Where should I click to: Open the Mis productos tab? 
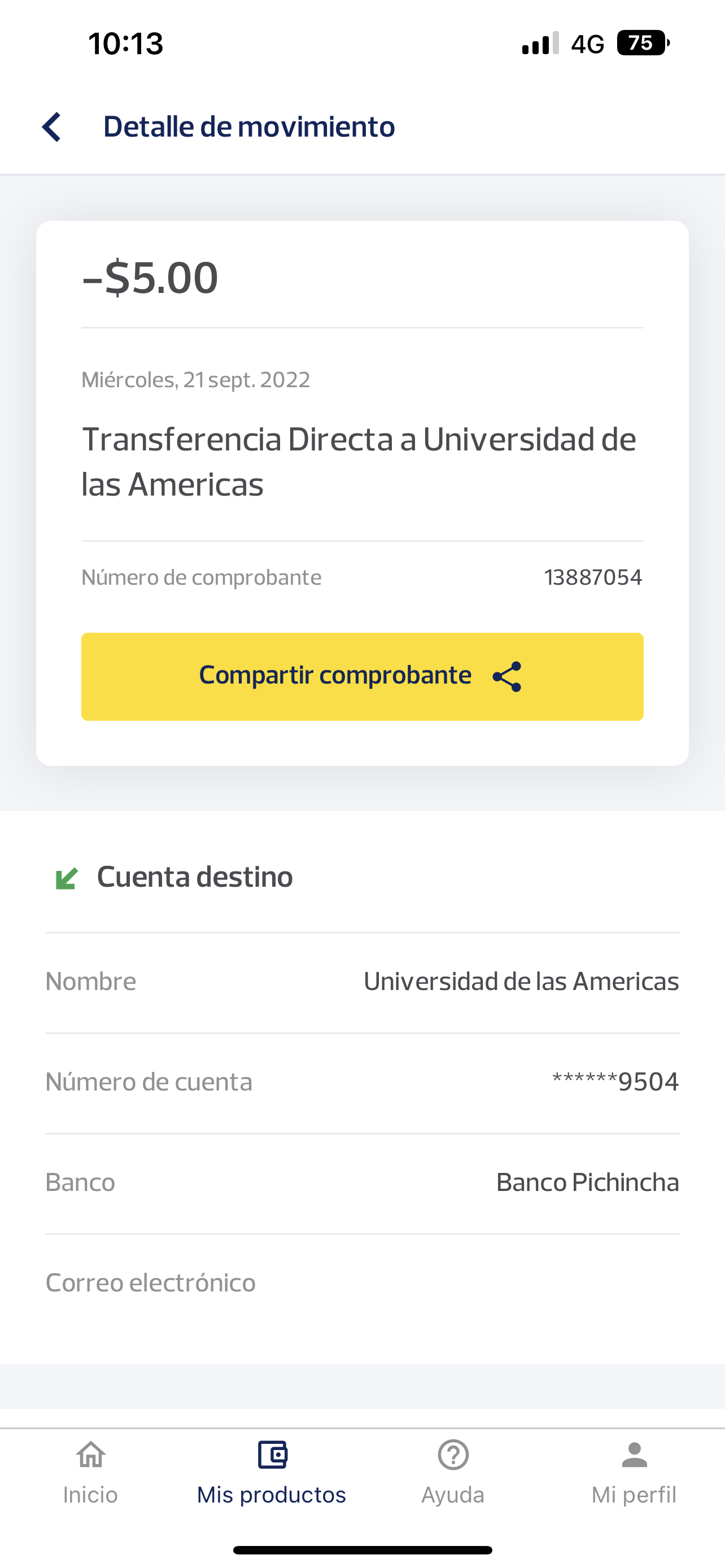click(x=272, y=1472)
